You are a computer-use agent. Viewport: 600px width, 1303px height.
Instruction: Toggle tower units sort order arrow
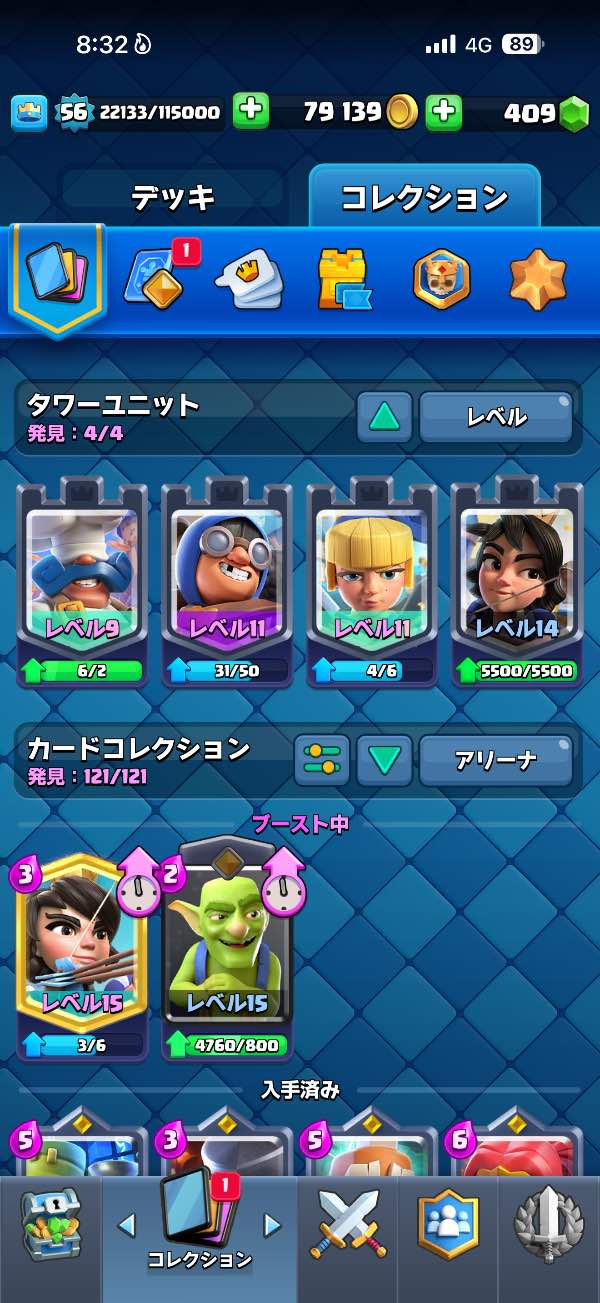tap(385, 417)
